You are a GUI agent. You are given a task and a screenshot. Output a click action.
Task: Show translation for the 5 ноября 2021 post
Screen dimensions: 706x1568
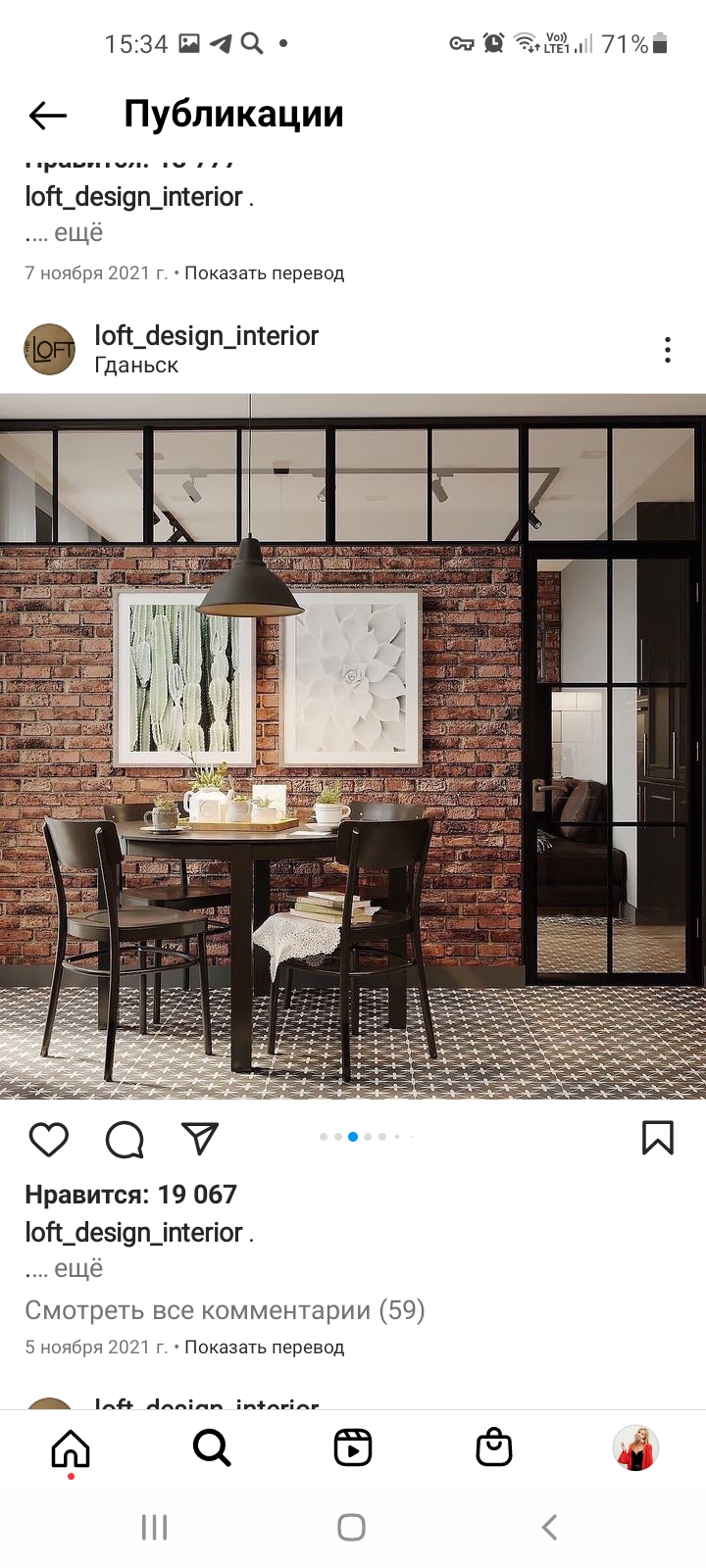click(x=265, y=1347)
